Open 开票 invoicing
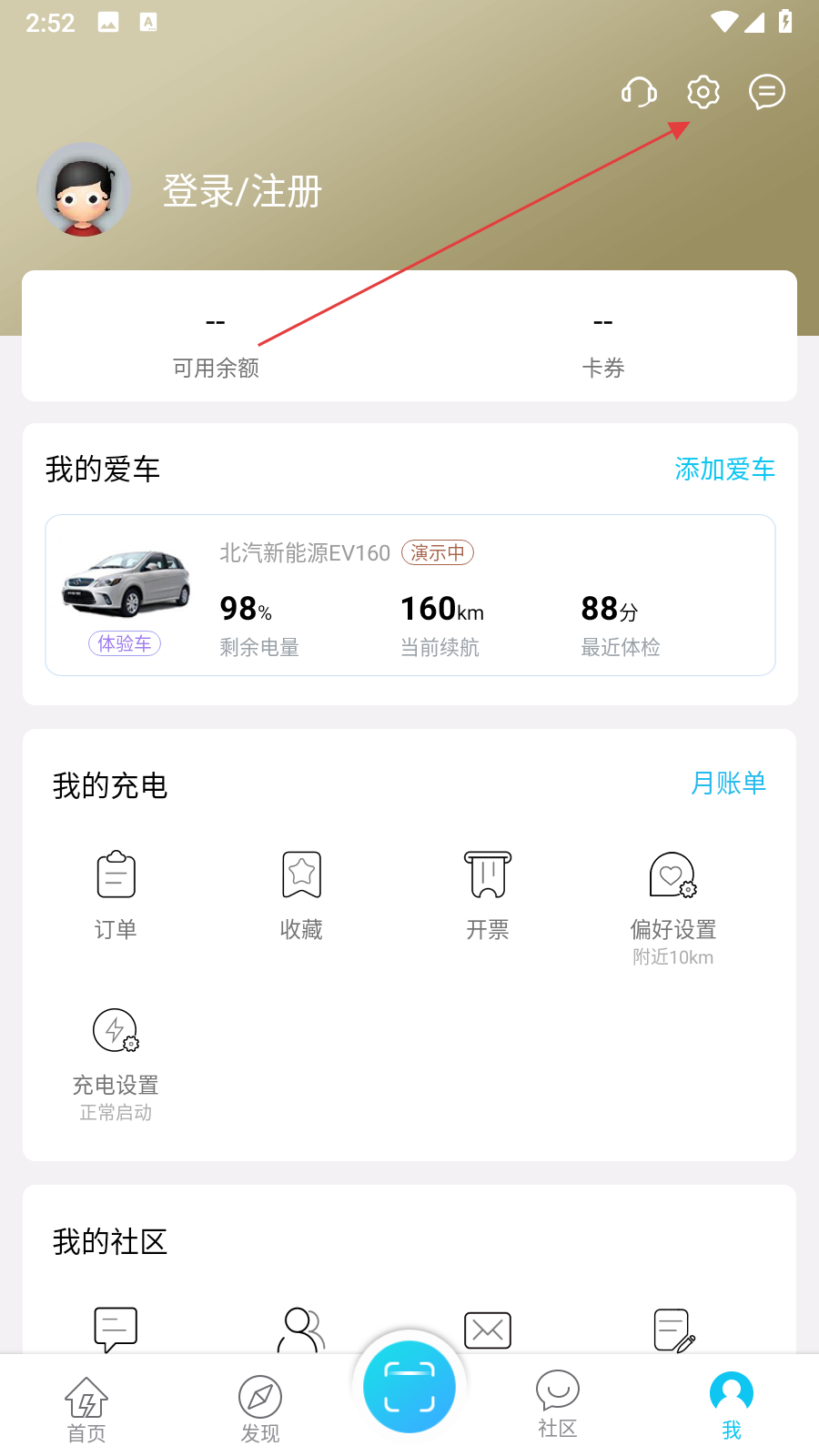This screenshot has width=819, height=1456. click(488, 892)
